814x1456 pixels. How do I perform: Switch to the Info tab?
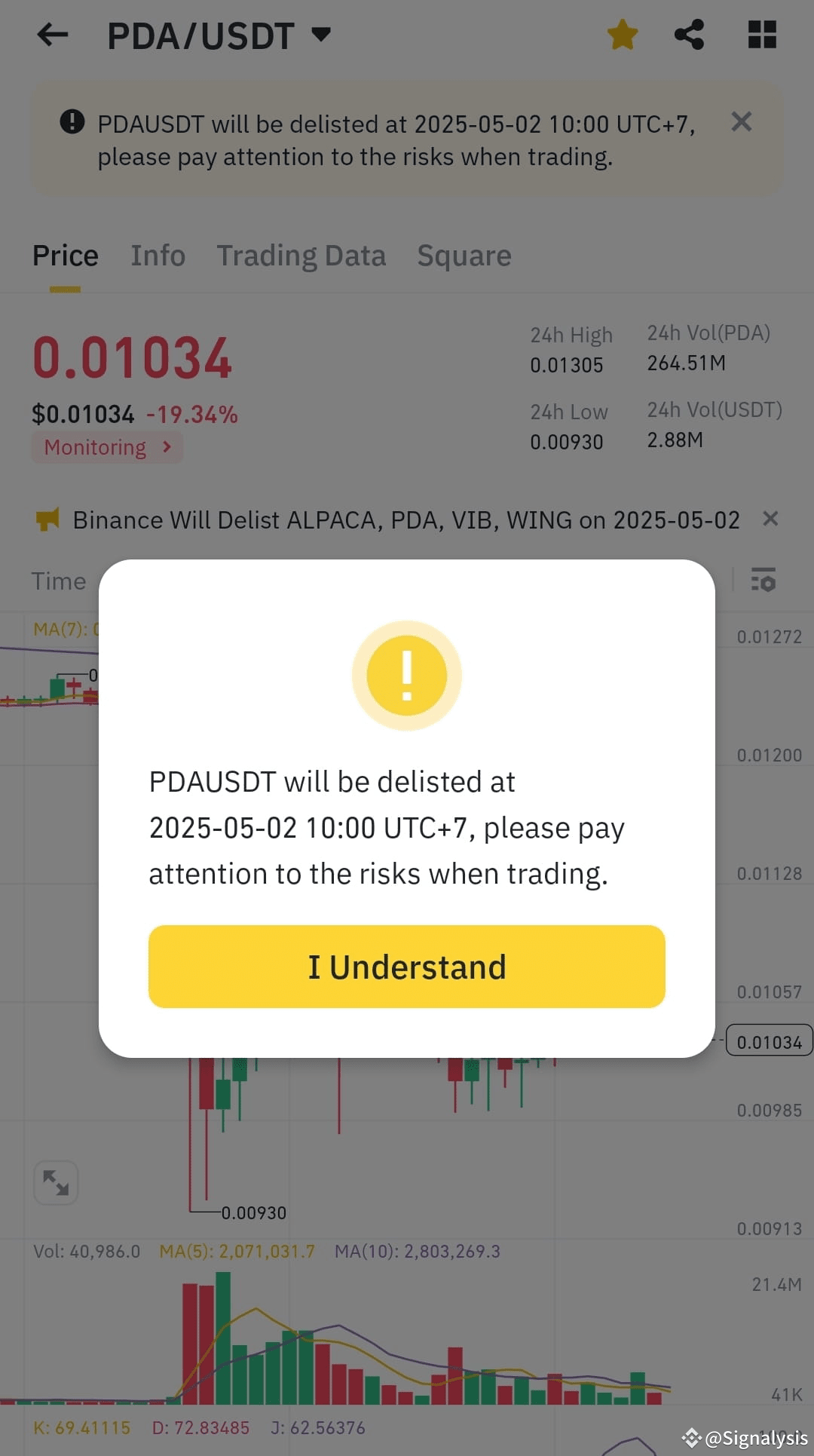[x=158, y=255]
